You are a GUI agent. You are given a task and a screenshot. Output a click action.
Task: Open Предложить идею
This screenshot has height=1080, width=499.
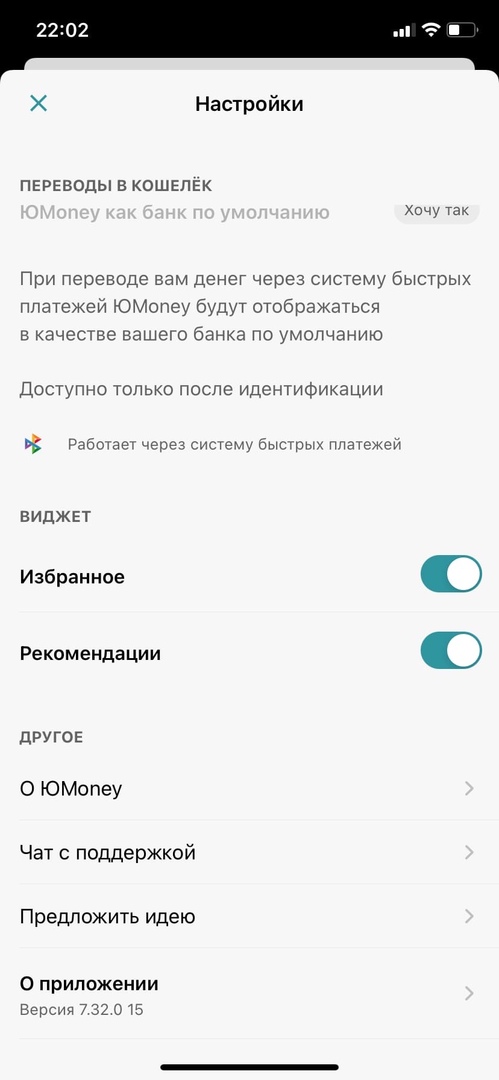coord(250,916)
